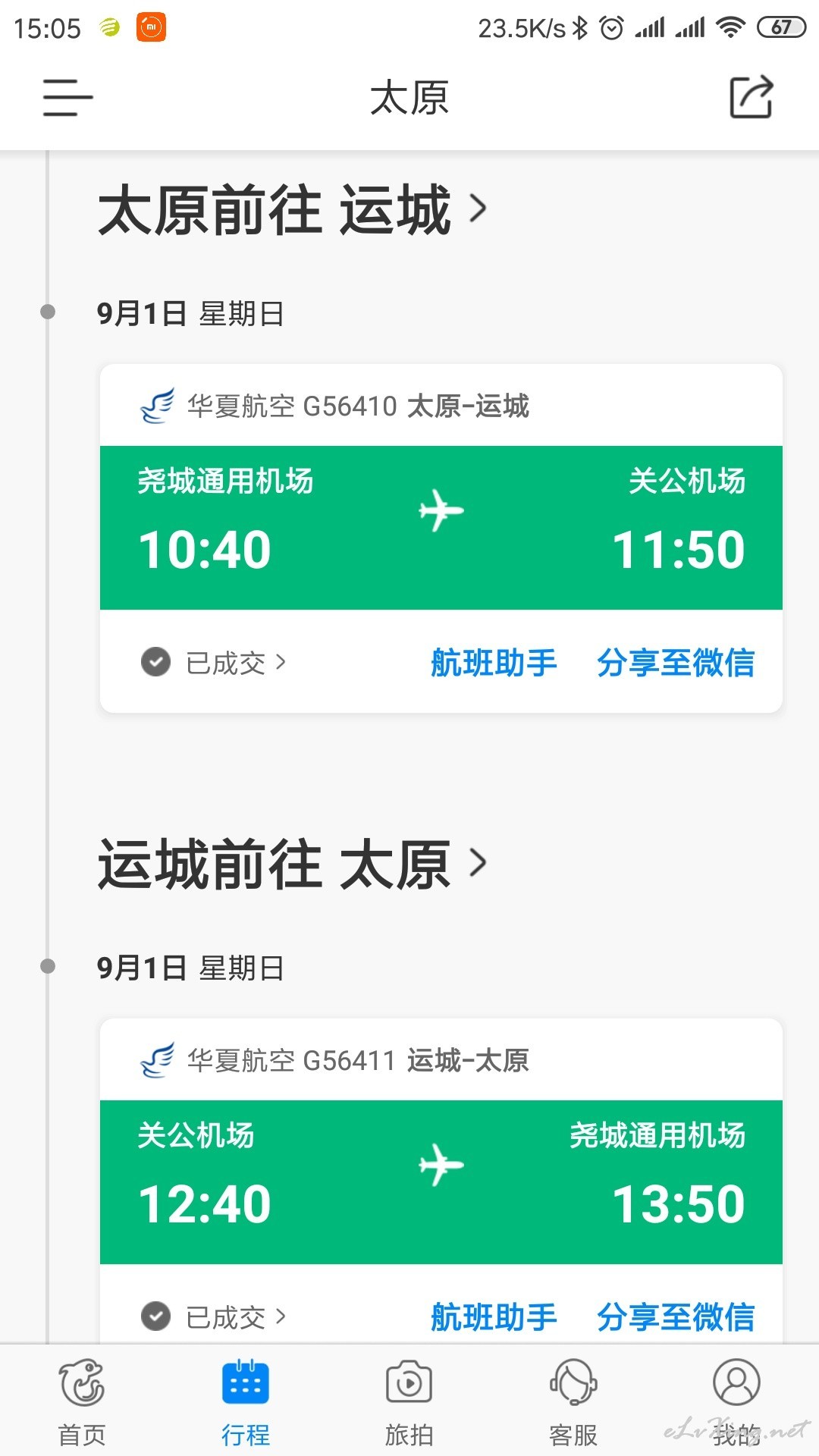Screen dimensions: 819x1456
Task: View 已成交 status for flight G56410
Action: click(214, 663)
